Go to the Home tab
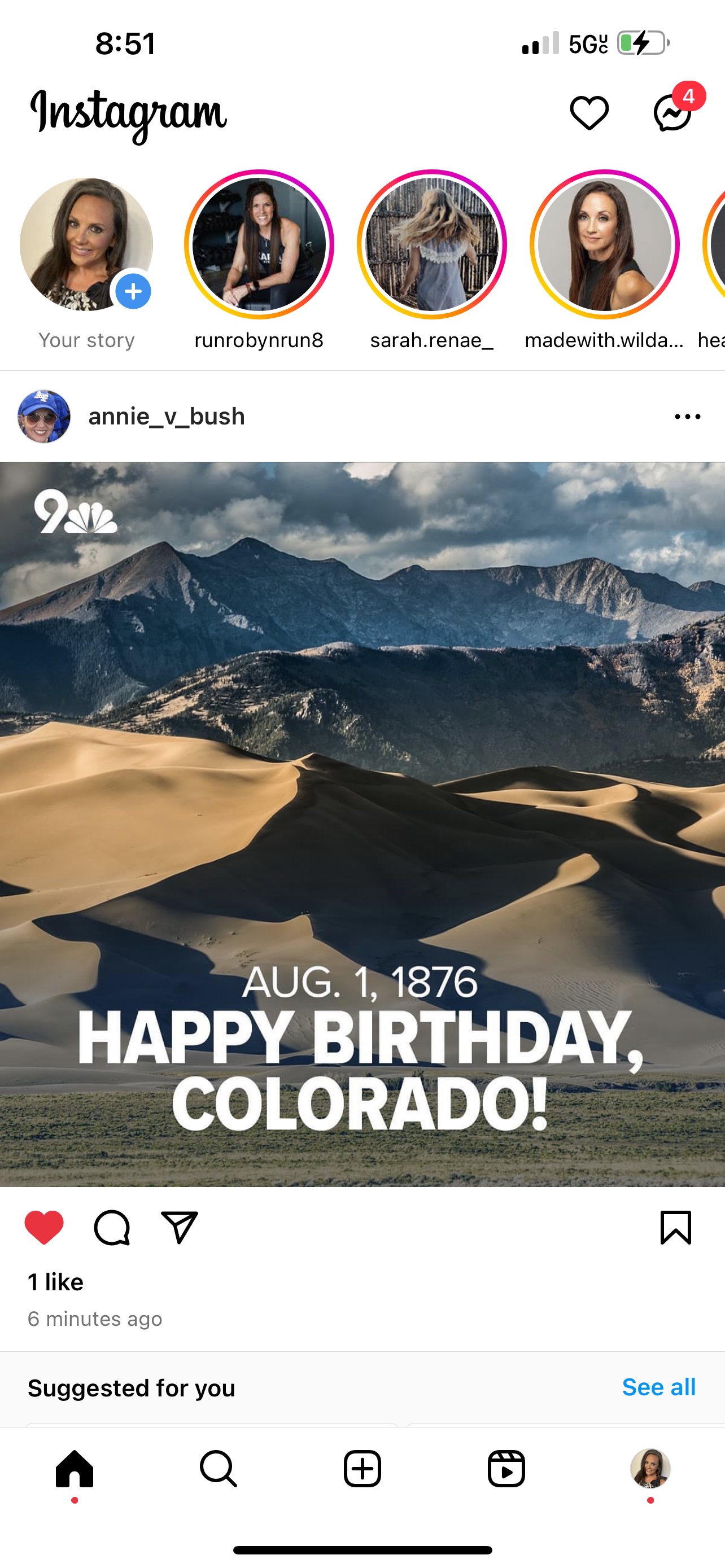 (75, 1469)
